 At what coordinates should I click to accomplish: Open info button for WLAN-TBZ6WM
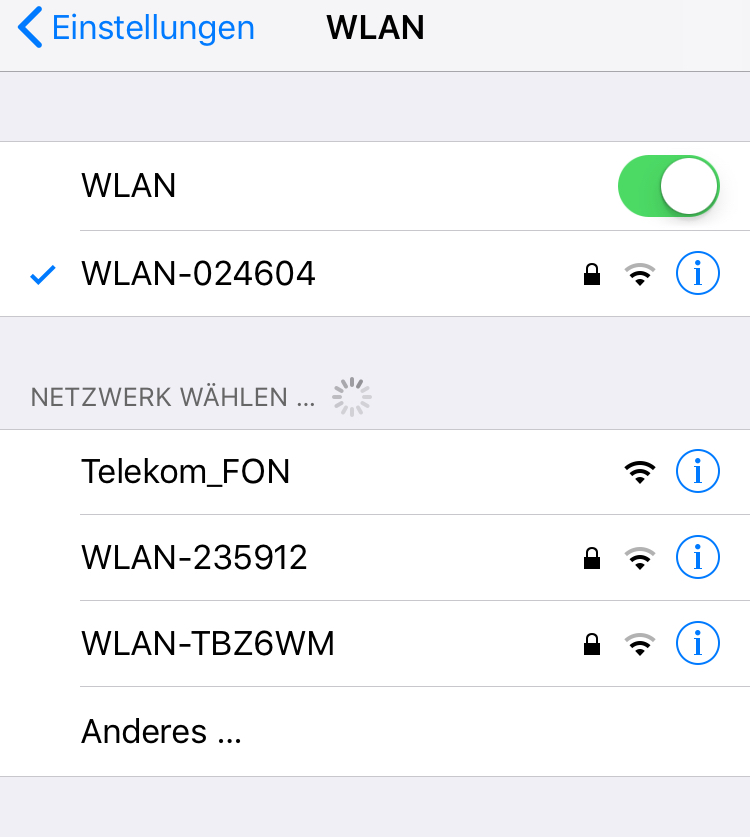pyautogui.click(x=697, y=644)
